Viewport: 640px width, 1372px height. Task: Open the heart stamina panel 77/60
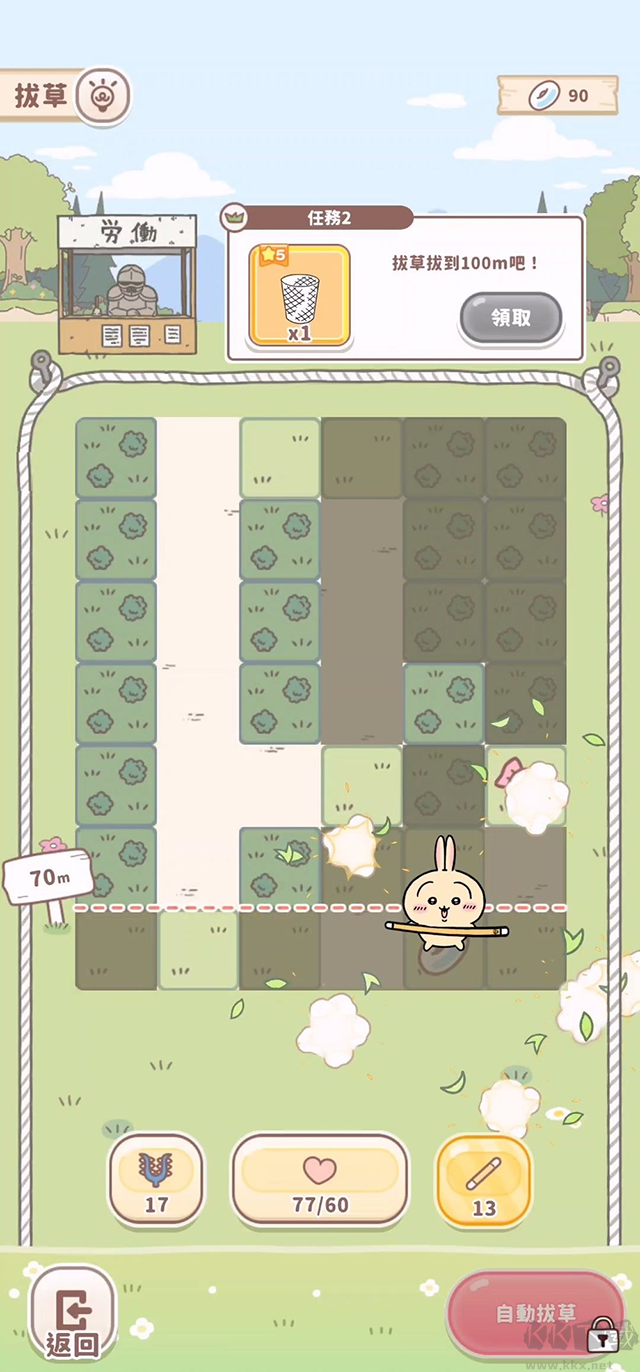[x=320, y=1179]
